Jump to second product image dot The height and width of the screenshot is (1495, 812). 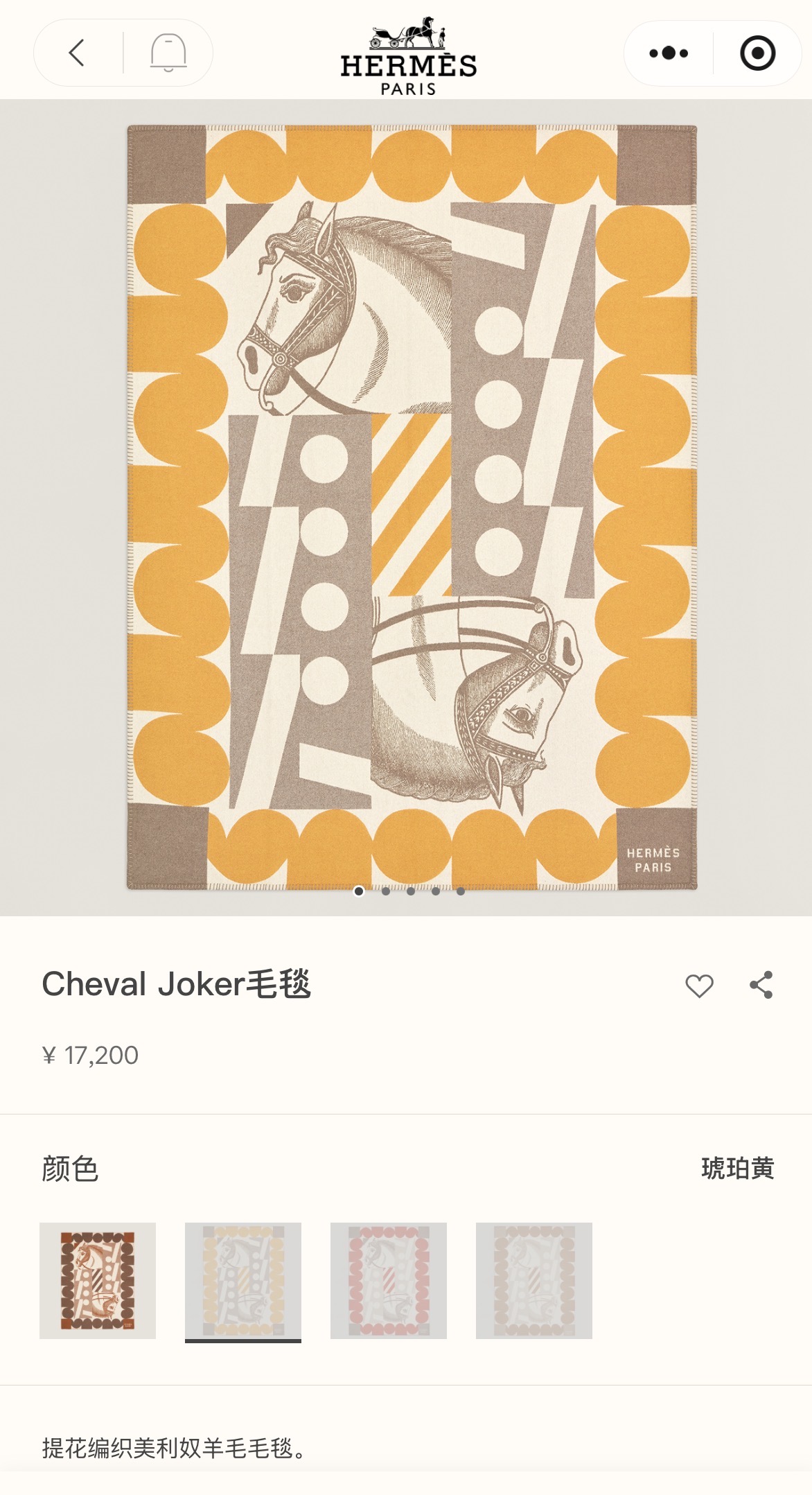coord(386,891)
